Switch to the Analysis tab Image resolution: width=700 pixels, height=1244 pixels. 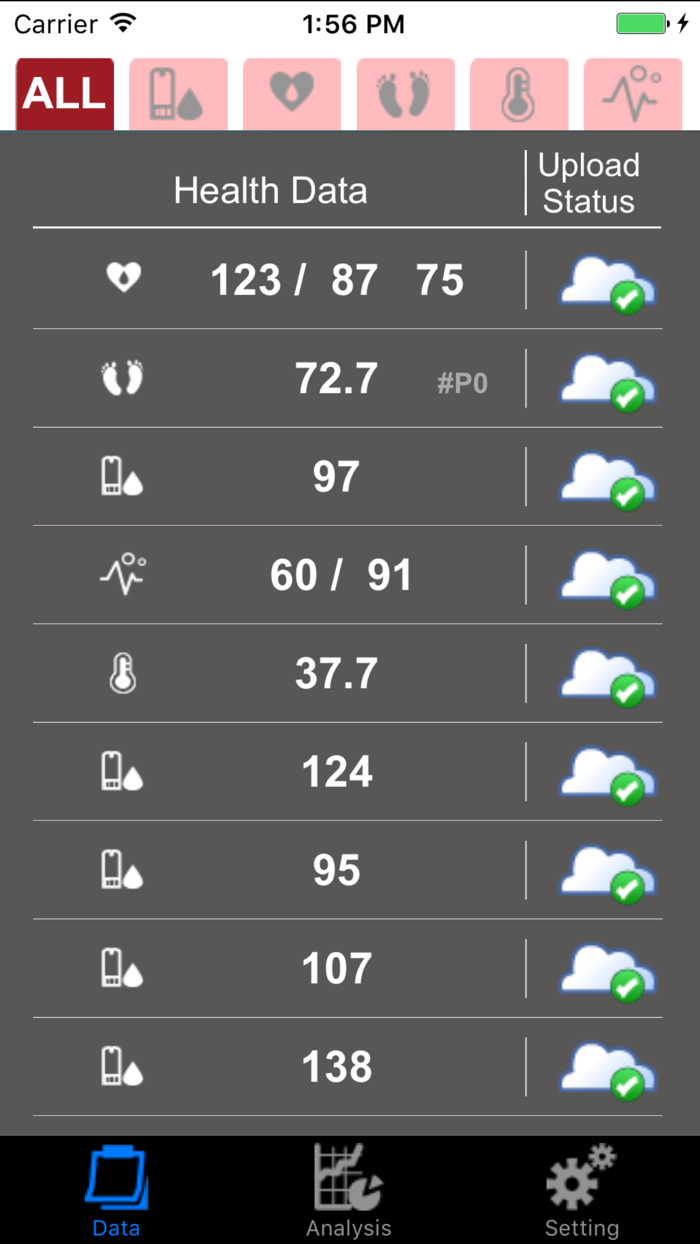(x=348, y=1191)
